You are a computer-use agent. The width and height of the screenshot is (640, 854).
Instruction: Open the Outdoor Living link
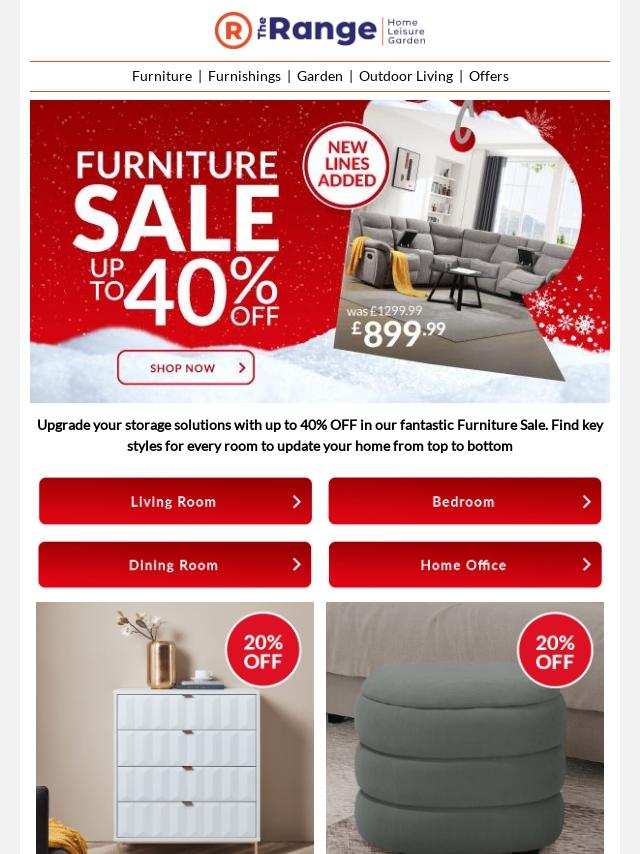pyautogui.click(x=405, y=76)
